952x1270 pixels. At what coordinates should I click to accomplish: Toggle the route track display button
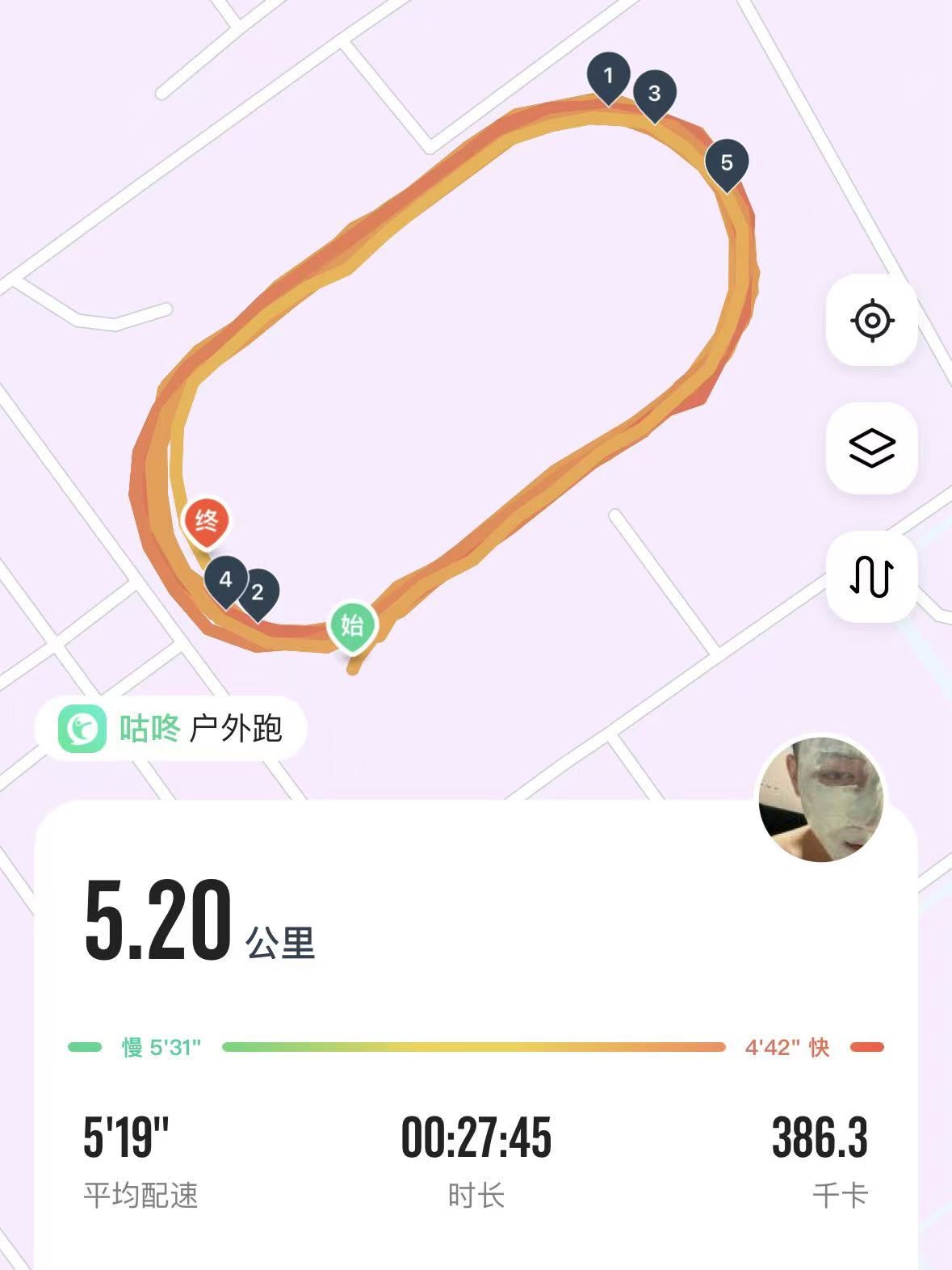[x=872, y=577]
